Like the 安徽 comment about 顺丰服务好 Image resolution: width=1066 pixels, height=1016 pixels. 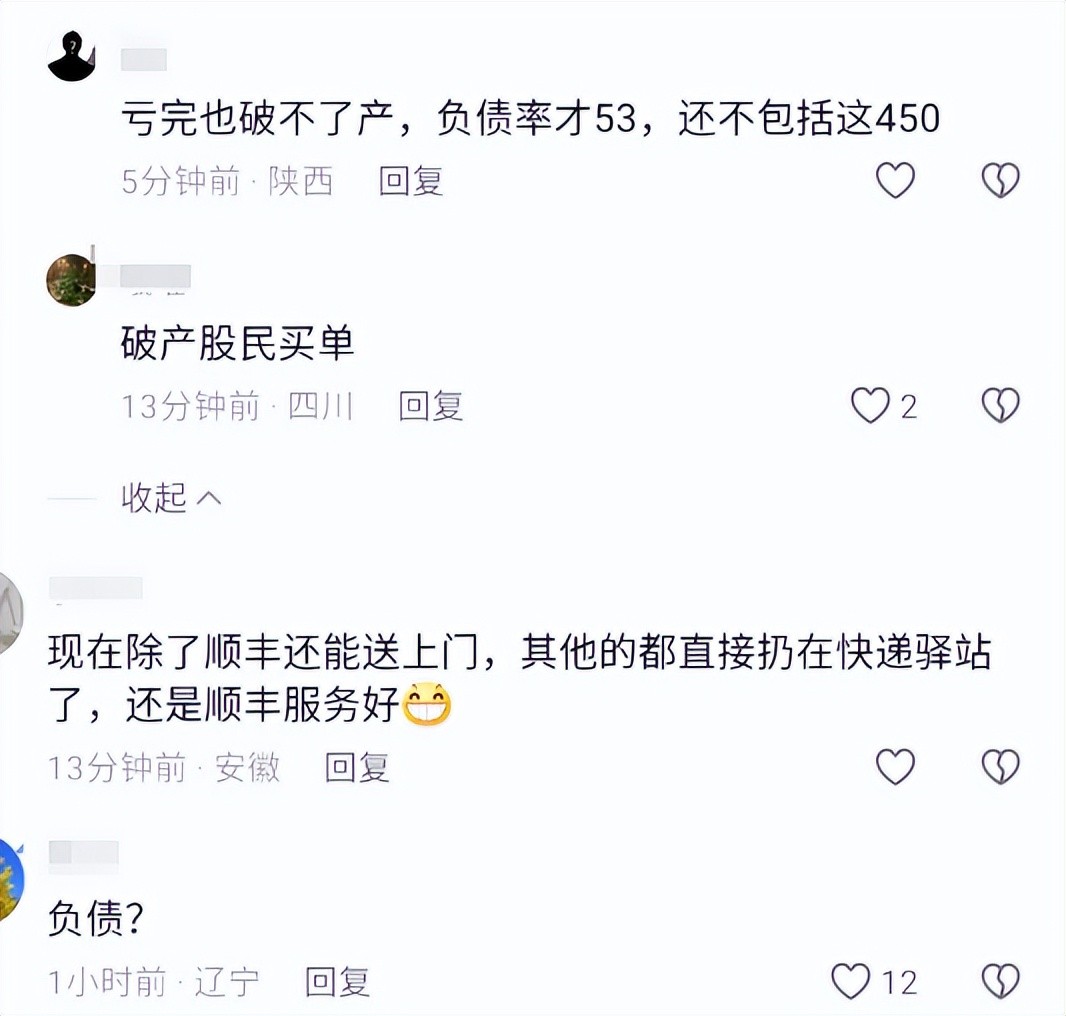tap(895, 767)
